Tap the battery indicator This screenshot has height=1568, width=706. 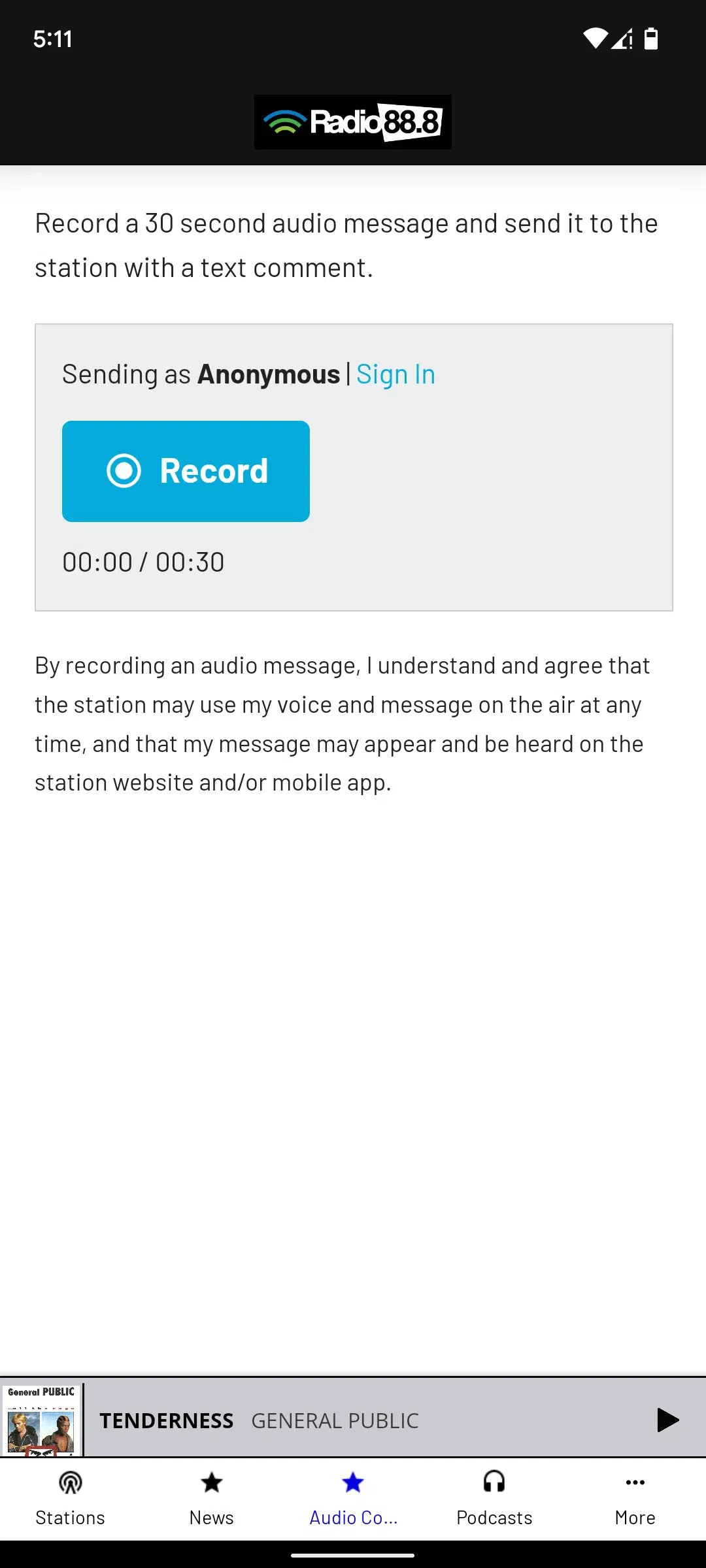point(652,39)
